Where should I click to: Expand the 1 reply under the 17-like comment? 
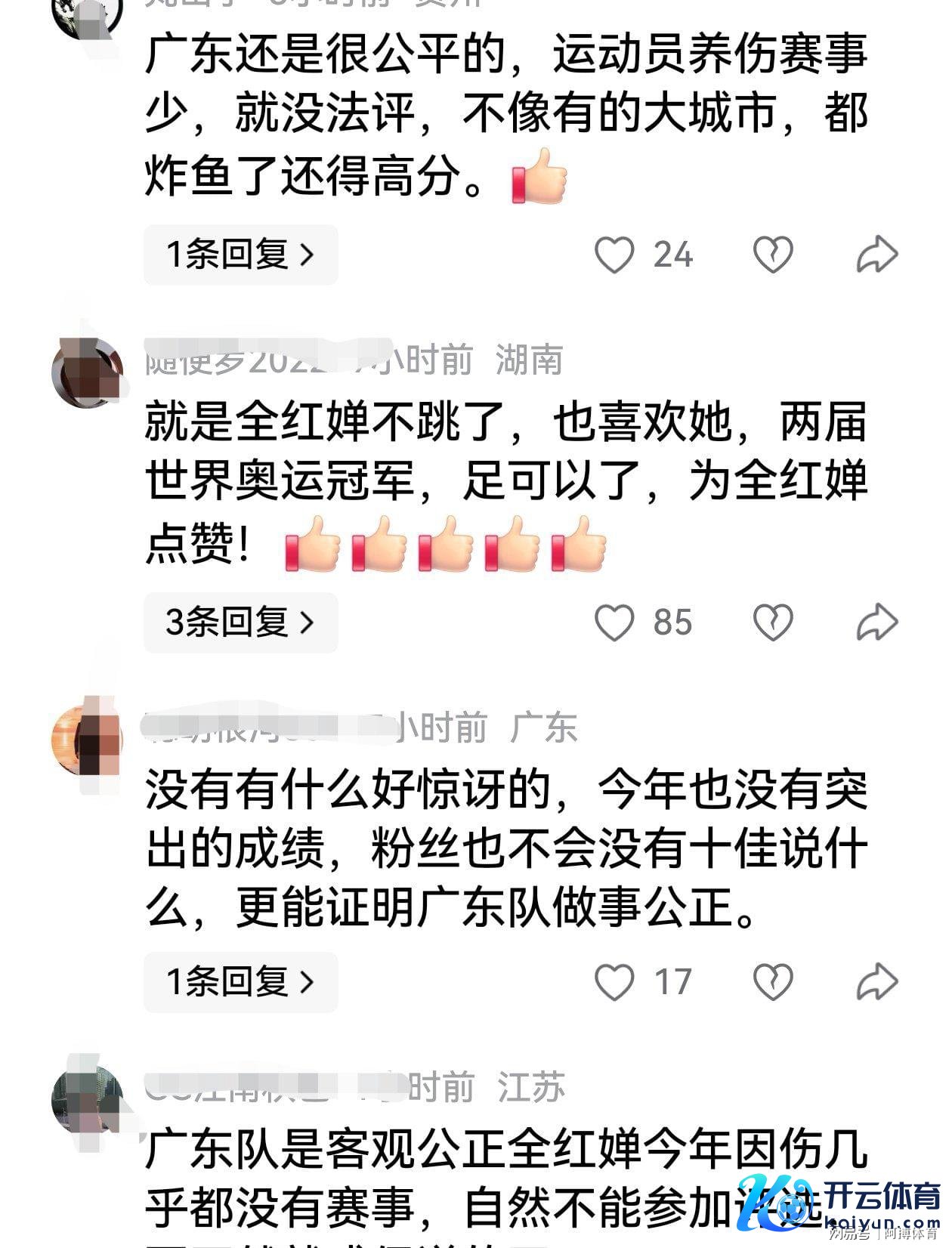(240, 981)
